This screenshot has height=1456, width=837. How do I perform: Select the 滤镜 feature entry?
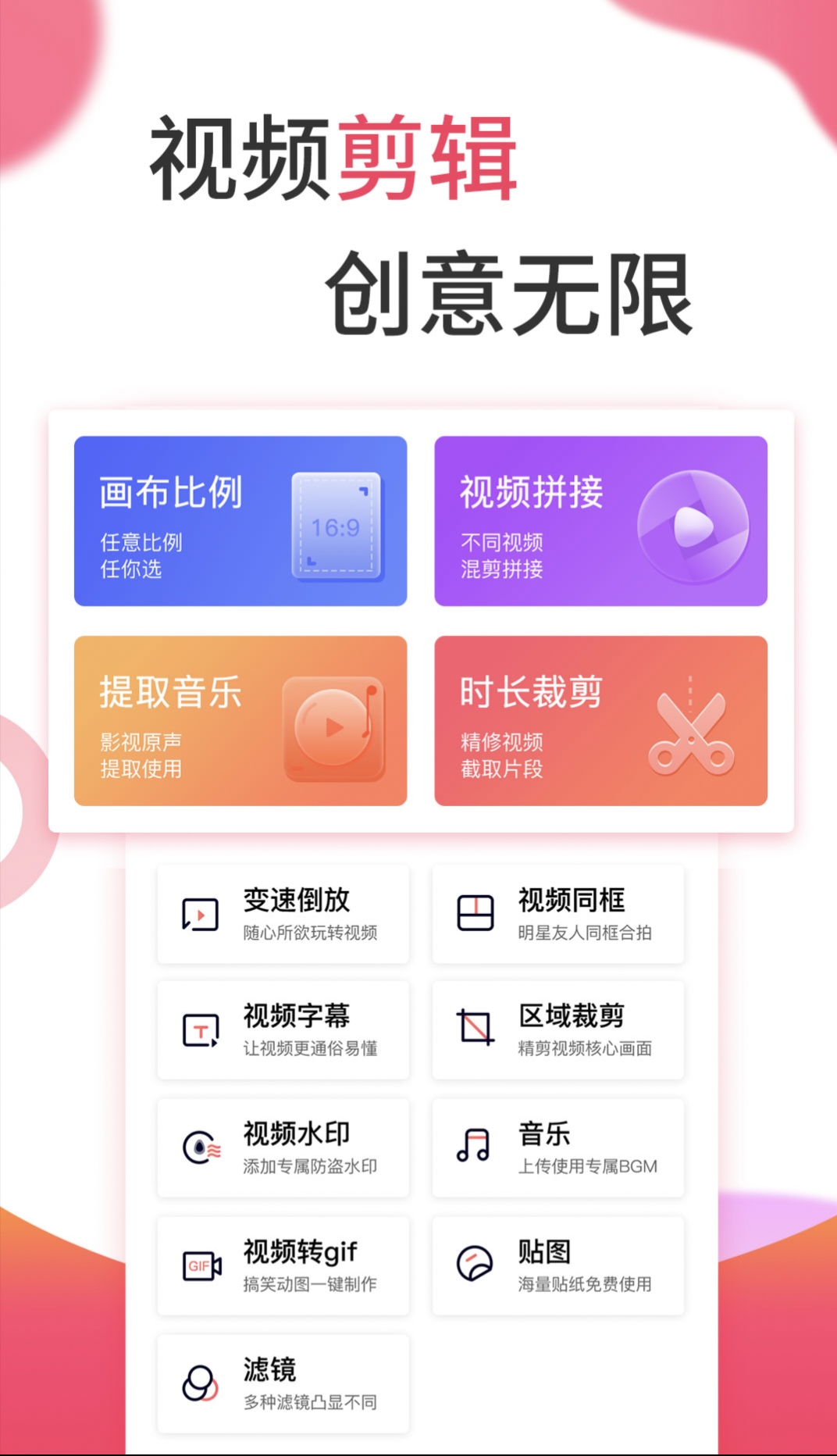pyautogui.click(x=283, y=1383)
